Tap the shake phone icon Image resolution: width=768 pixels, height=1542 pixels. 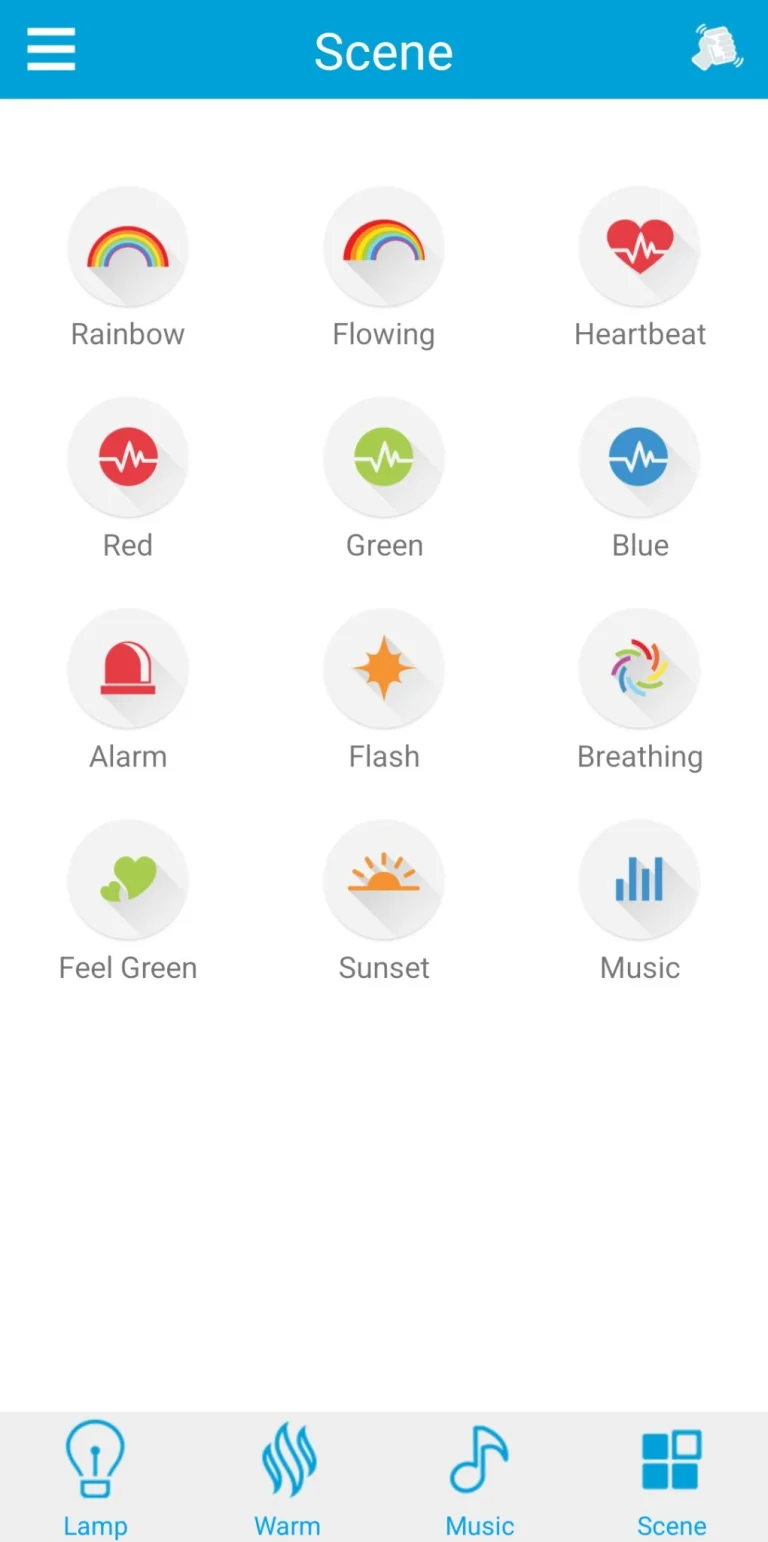(x=717, y=48)
